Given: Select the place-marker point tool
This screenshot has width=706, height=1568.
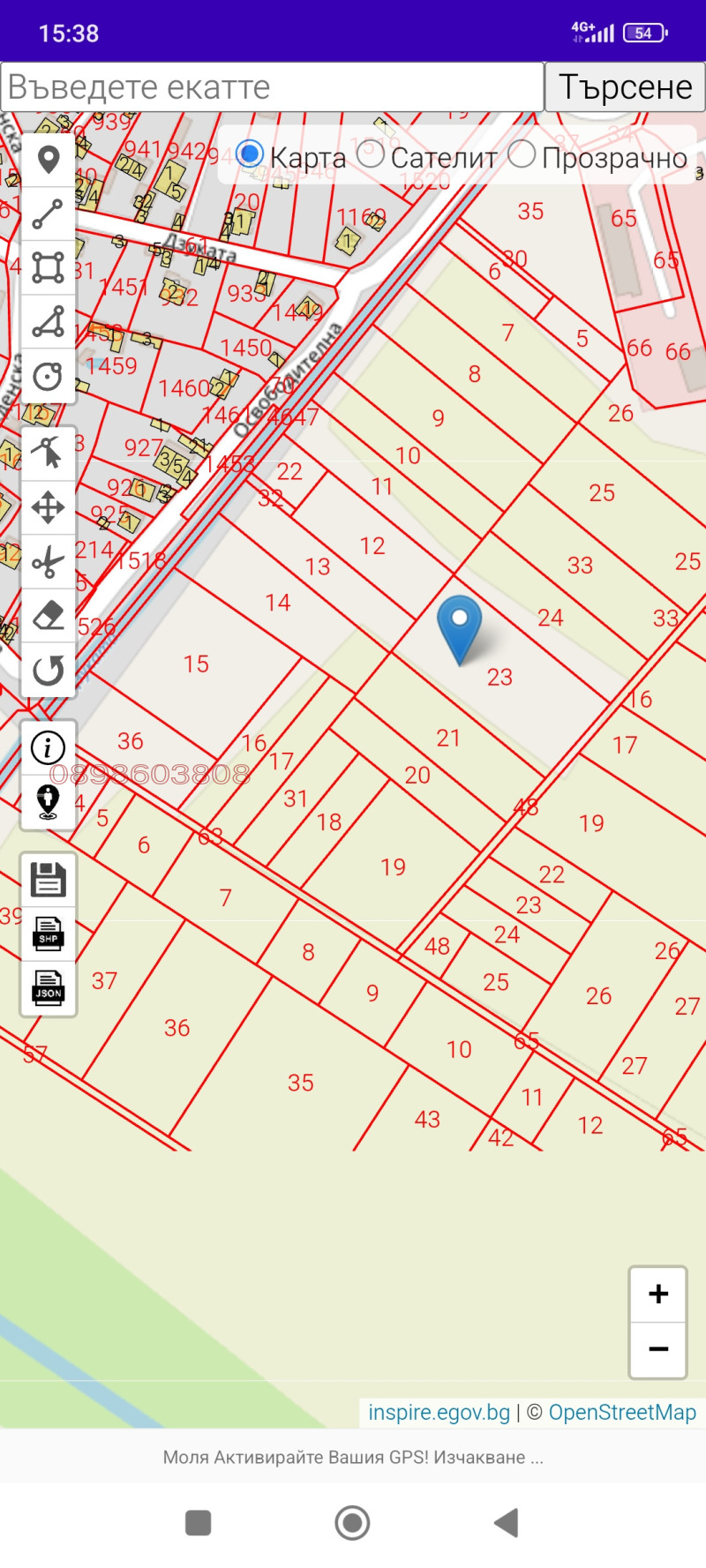Looking at the screenshot, I should 48,160.
